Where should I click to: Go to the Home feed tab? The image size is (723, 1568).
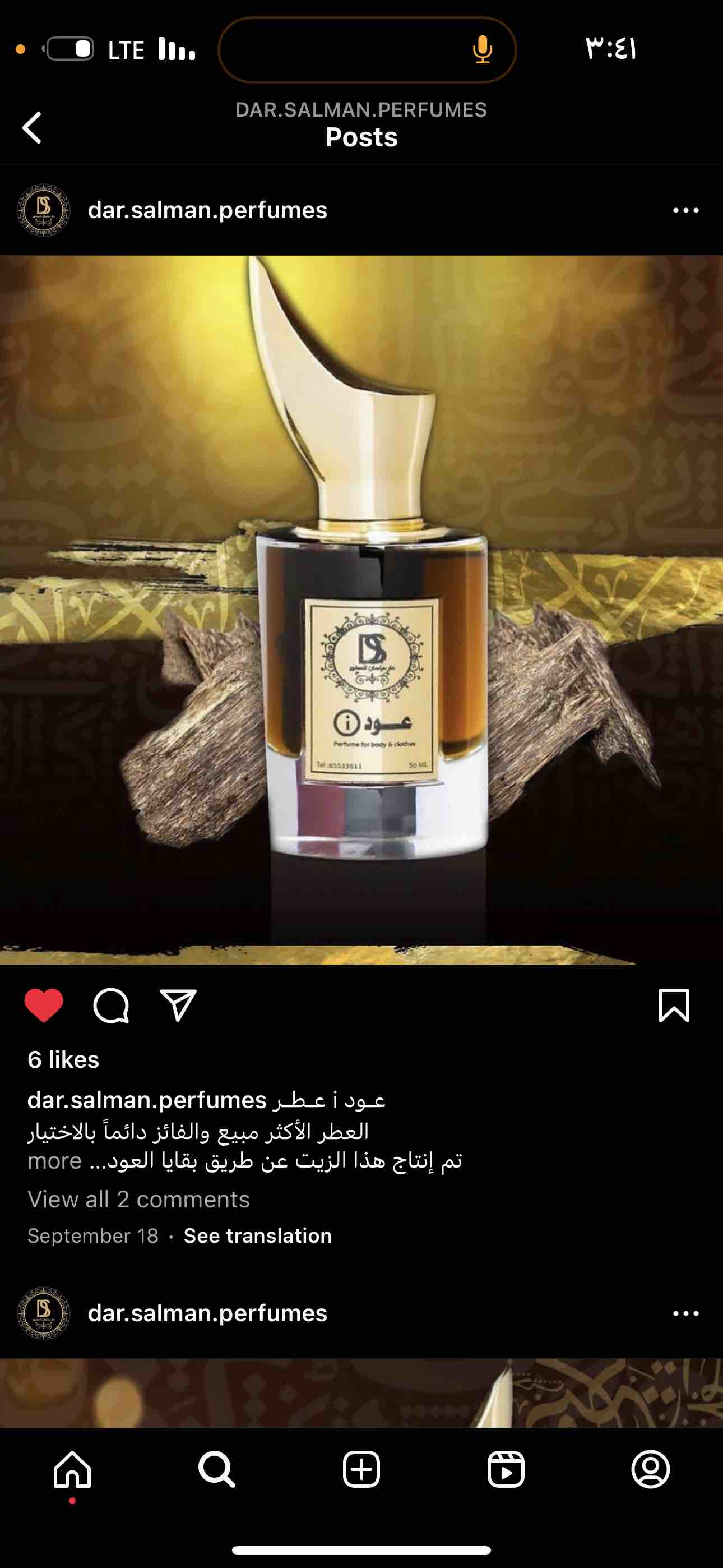click(72, 1470)
